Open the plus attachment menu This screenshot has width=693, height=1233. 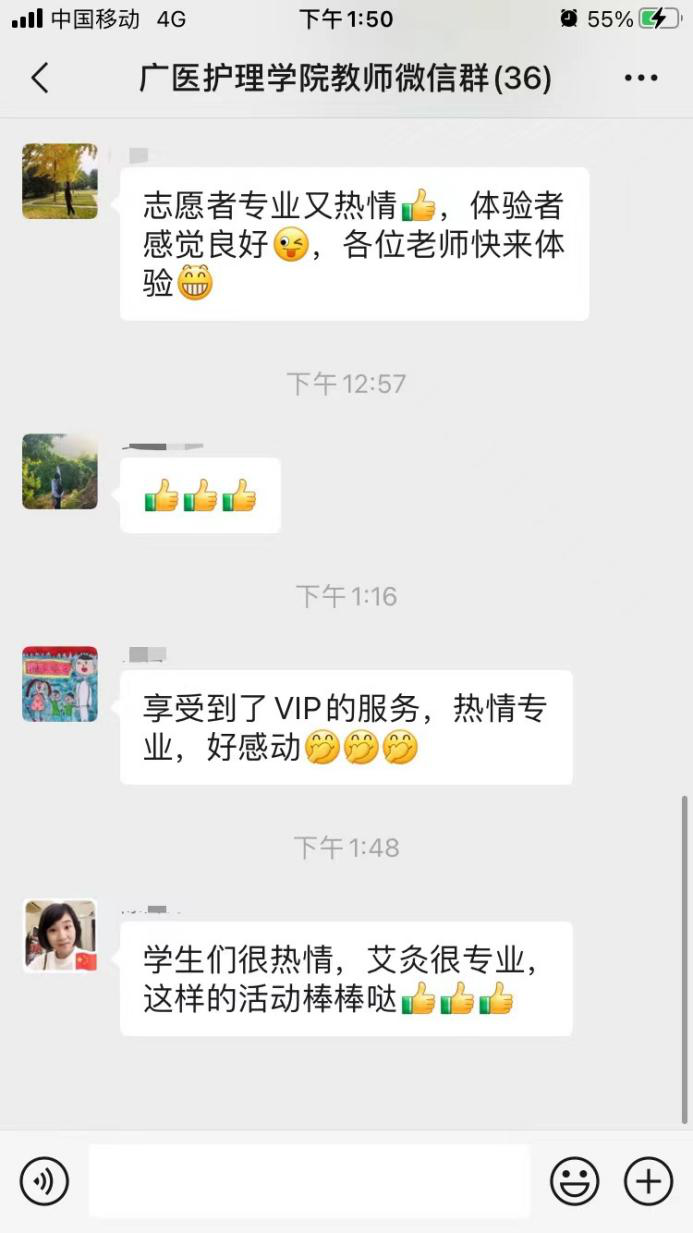(648, 1181)
